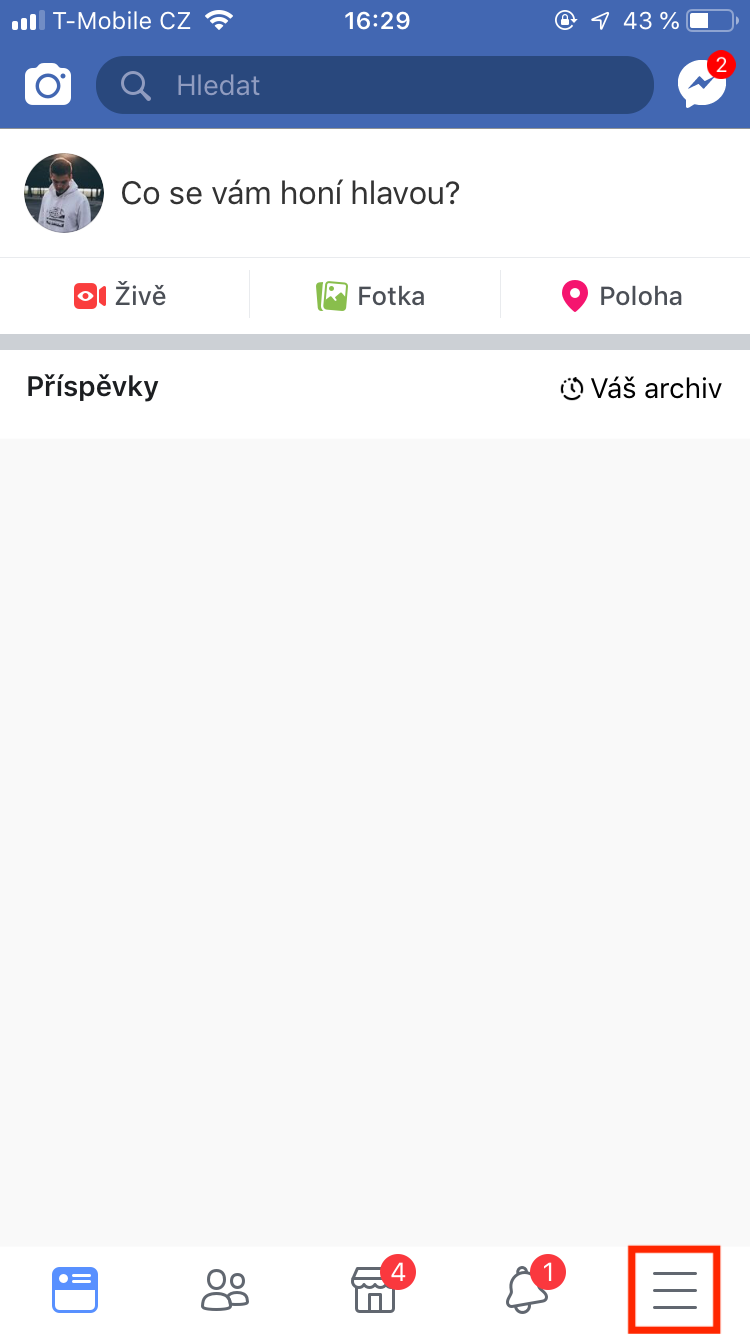The height and width of the screenshot is (1334, 750).
Task: Open your profile picture
Action: click(x=64, y=193)
